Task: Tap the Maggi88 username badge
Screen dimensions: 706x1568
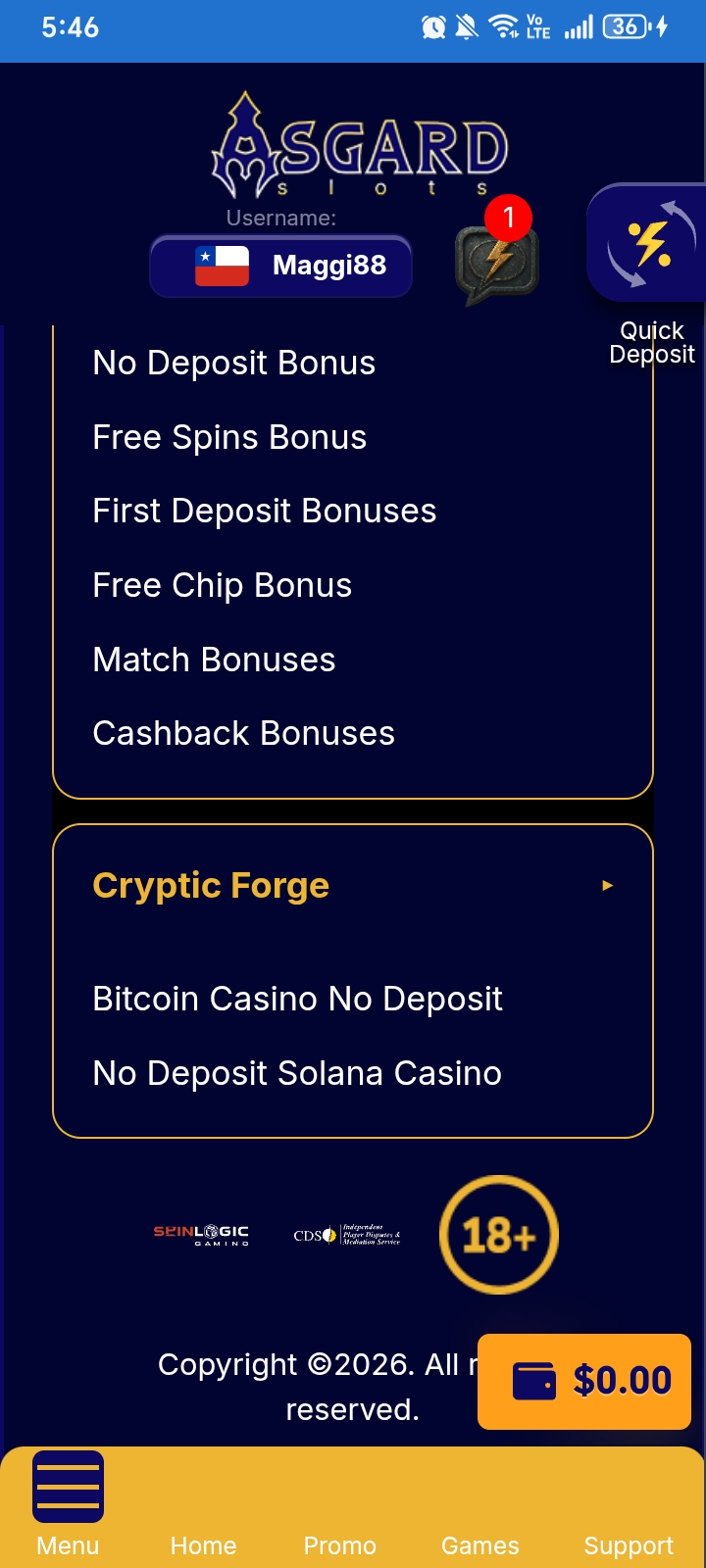Action: pyautogui.click(x=281, y=266)
